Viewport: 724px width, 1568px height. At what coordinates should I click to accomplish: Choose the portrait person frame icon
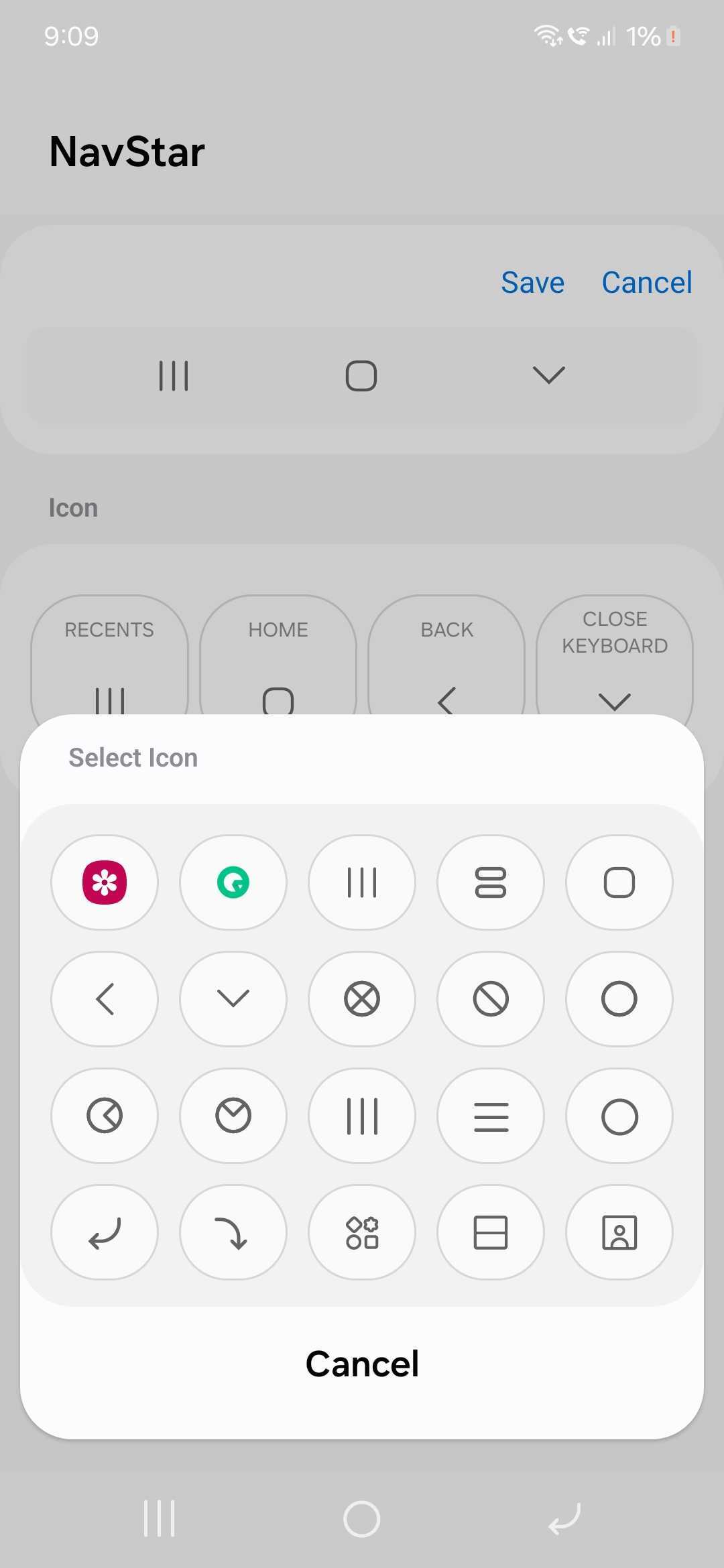pos(619,1232)
